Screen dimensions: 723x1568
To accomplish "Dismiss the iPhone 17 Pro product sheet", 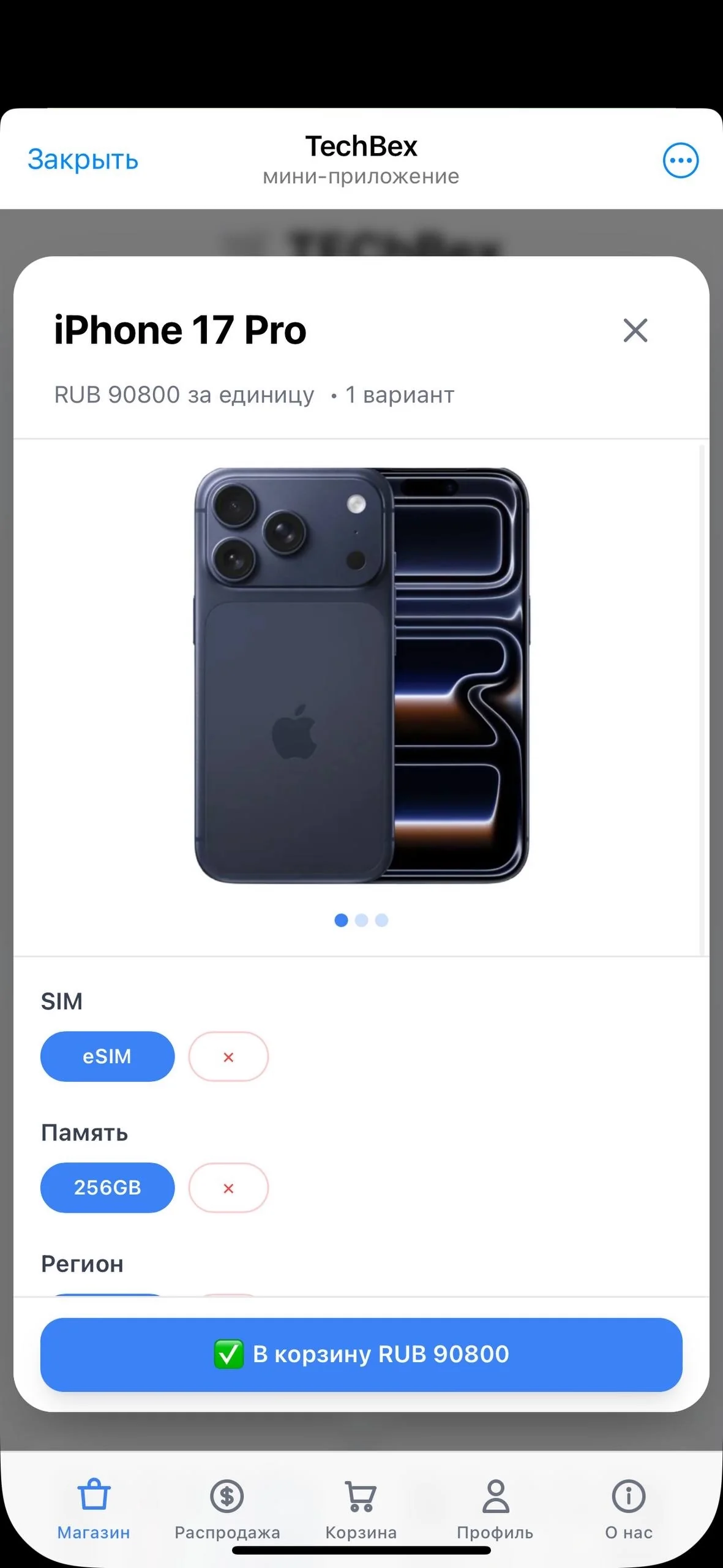I will (635, 331).
